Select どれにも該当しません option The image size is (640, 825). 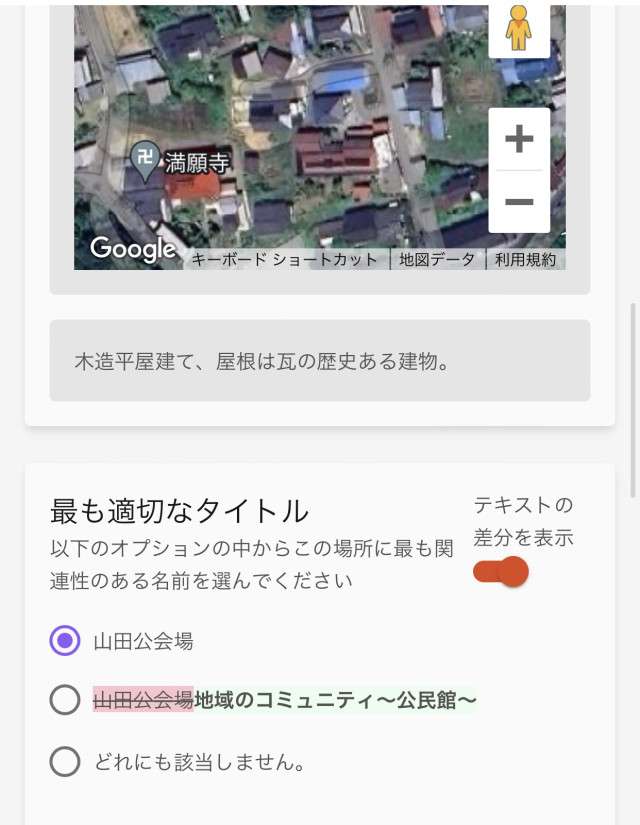(x=66, y=762)
